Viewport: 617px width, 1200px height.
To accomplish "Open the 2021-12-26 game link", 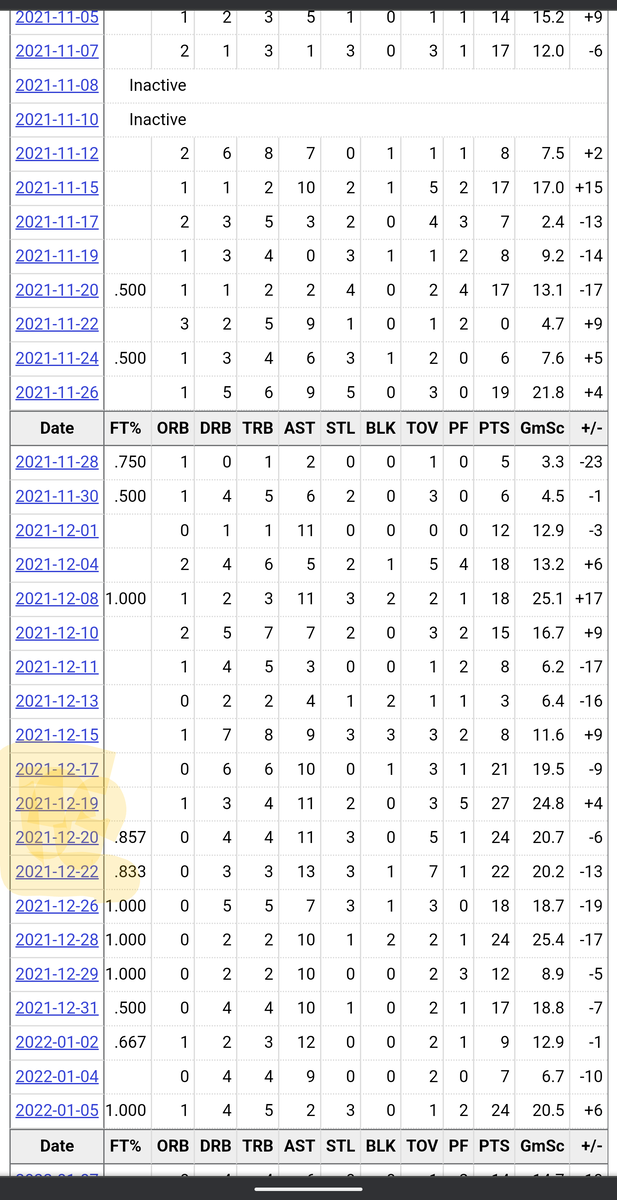I will [57, 906].
